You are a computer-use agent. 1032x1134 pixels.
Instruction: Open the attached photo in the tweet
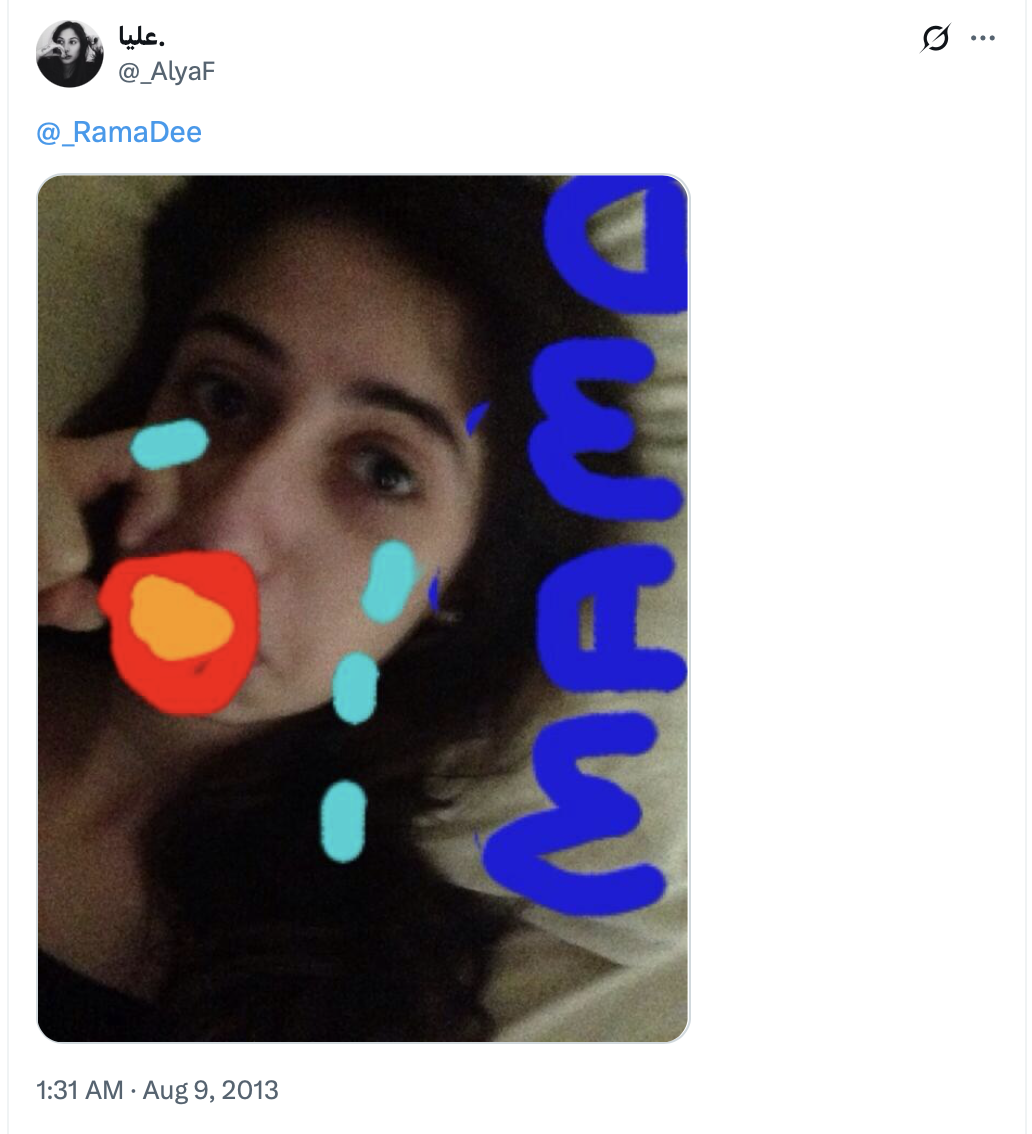(x=363, y=609)
